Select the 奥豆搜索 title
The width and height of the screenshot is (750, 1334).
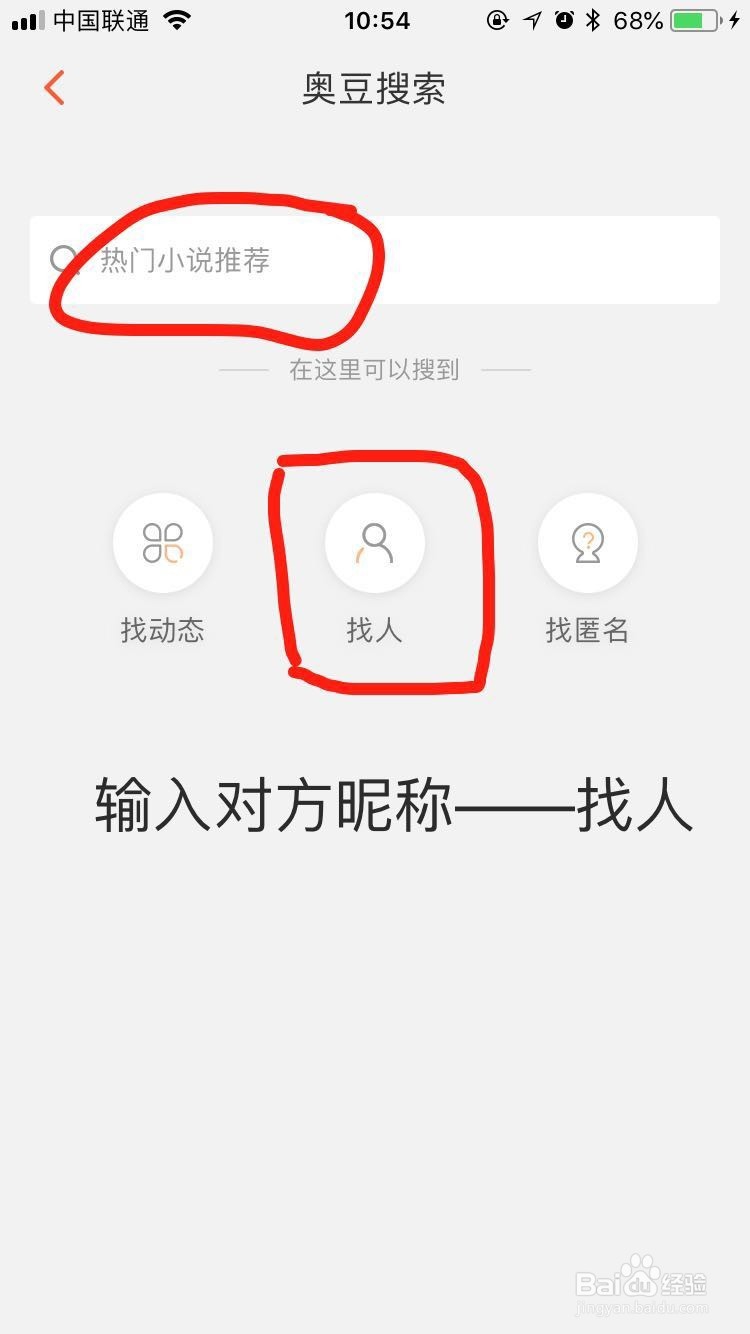pyautogui.click(x=373, y=90)
